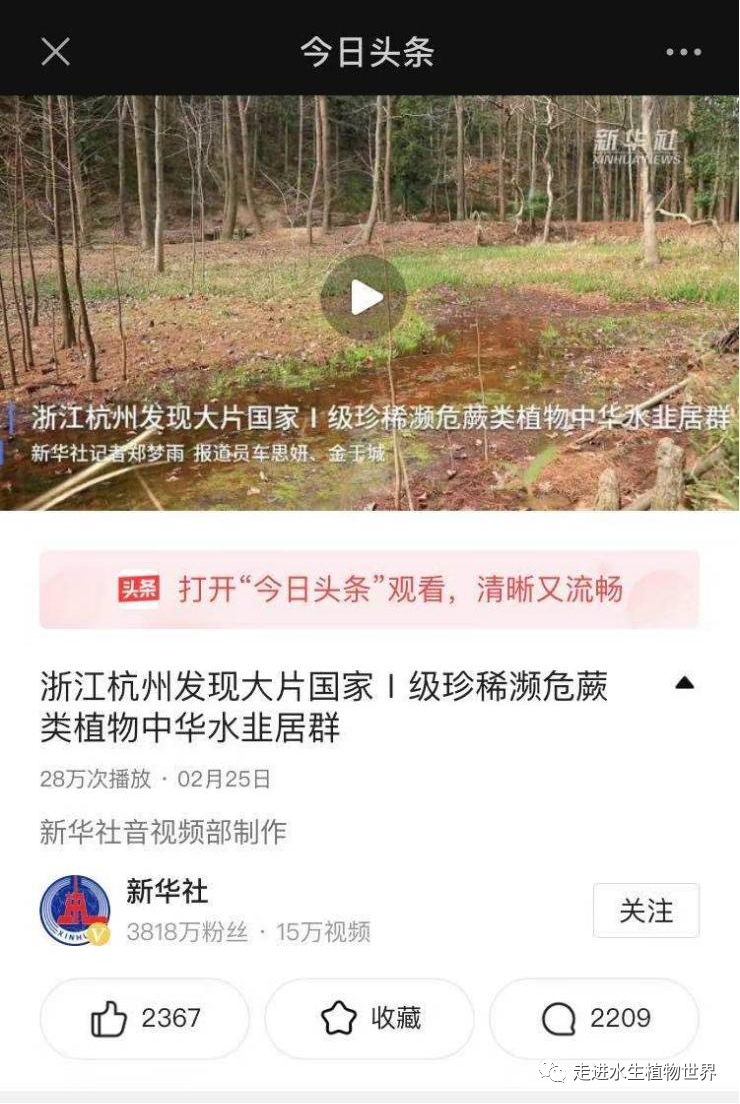Like the video with 2367 likes
740x1104 pixels.
click(x=145, y=1018)
